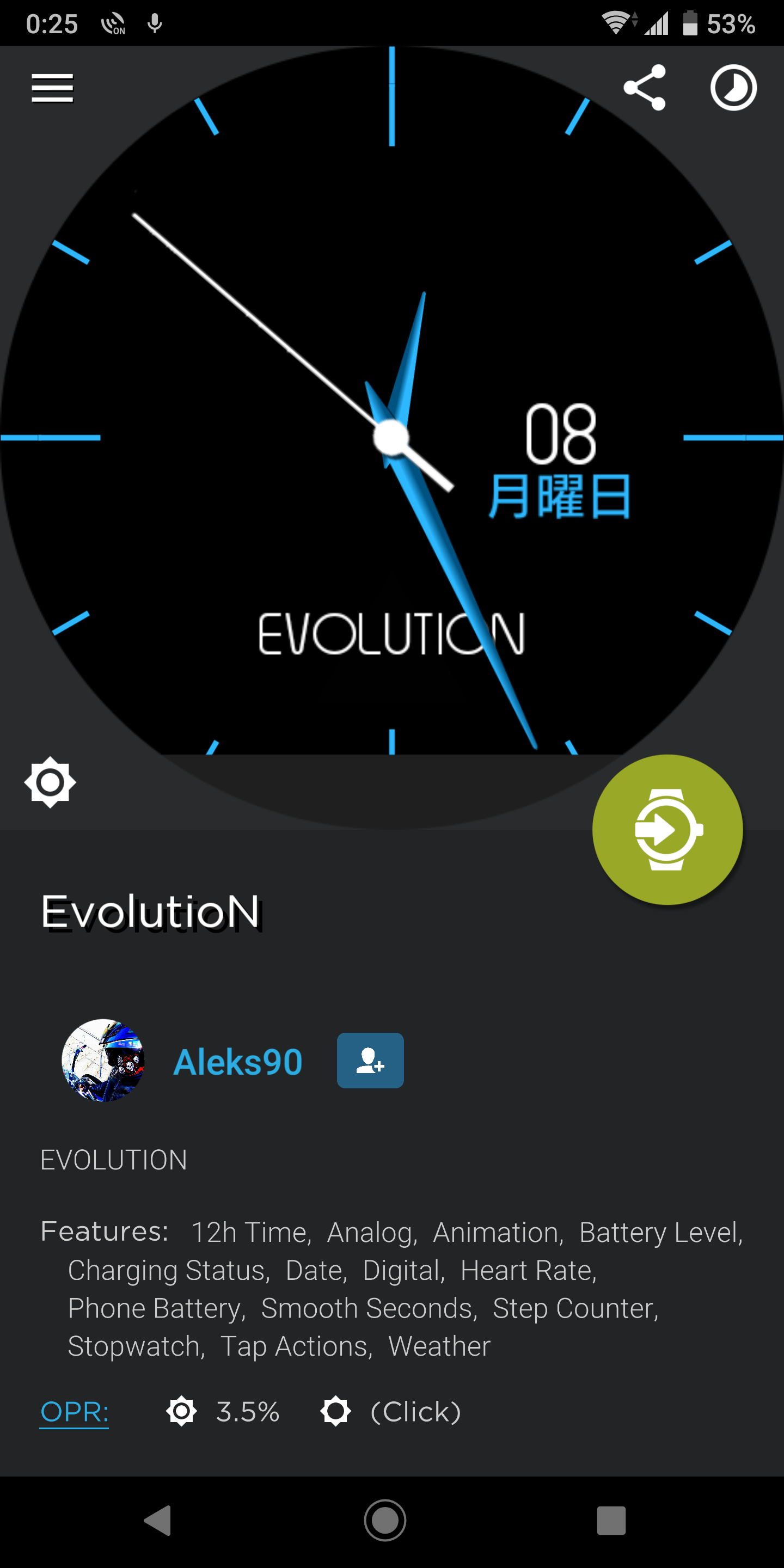This screenshot has width=784, height=1568.
Task: Open recent apps from the navigation bar
Action: [611, 1521]
